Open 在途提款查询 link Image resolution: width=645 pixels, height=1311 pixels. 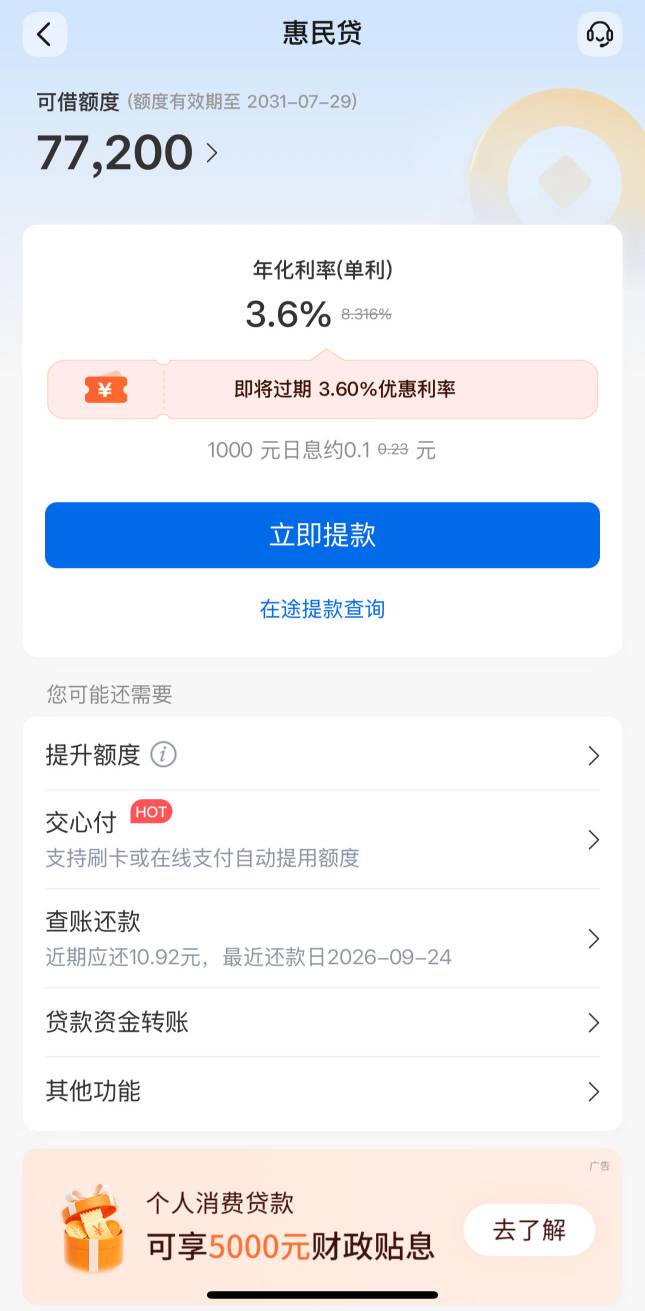pyautogui.click(x=322, y=609)
